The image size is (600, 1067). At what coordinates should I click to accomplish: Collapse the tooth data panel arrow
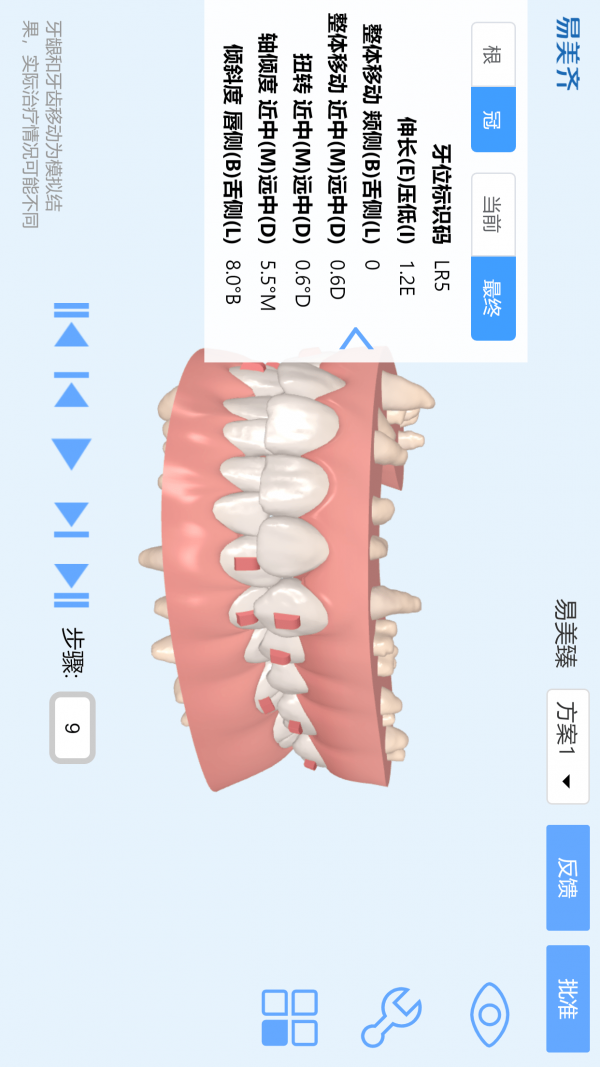pyautogui.click(x=356, y=340)
